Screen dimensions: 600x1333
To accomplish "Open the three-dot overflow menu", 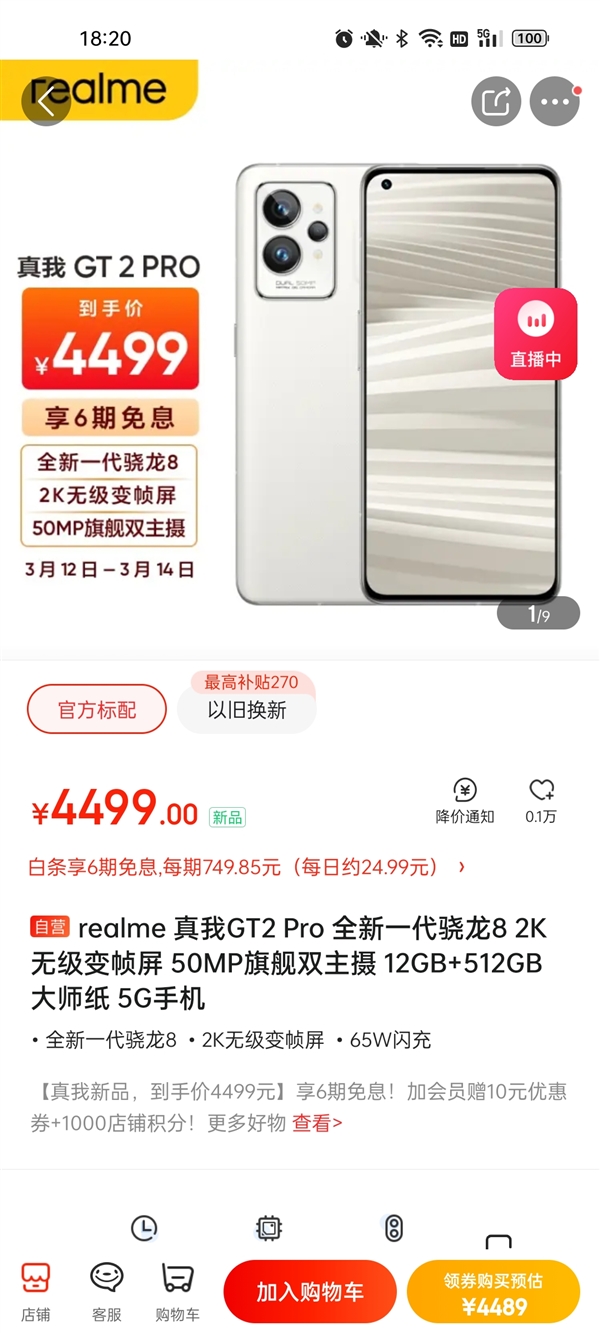I will coord(554,101).
